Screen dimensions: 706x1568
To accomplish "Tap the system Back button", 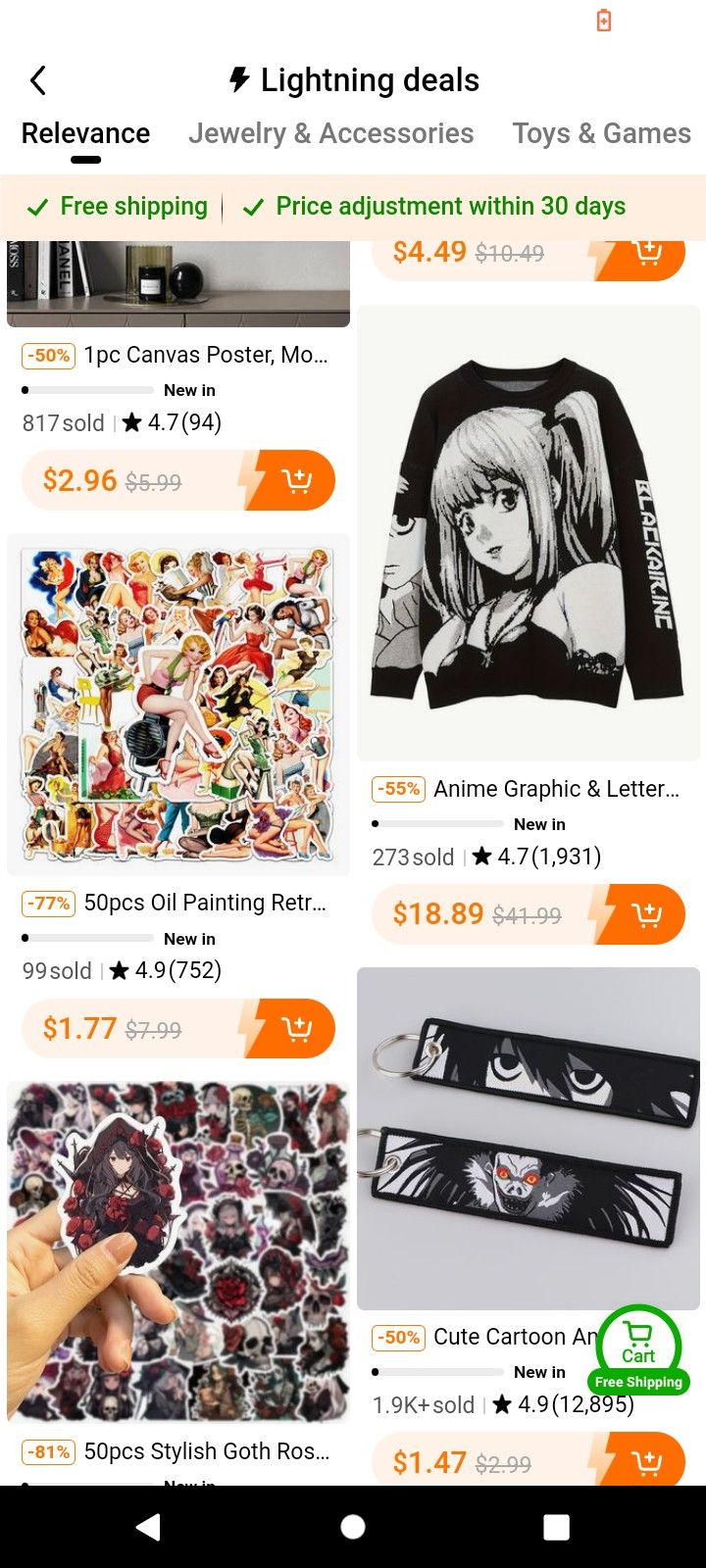I will click(x=148, y=1527).
